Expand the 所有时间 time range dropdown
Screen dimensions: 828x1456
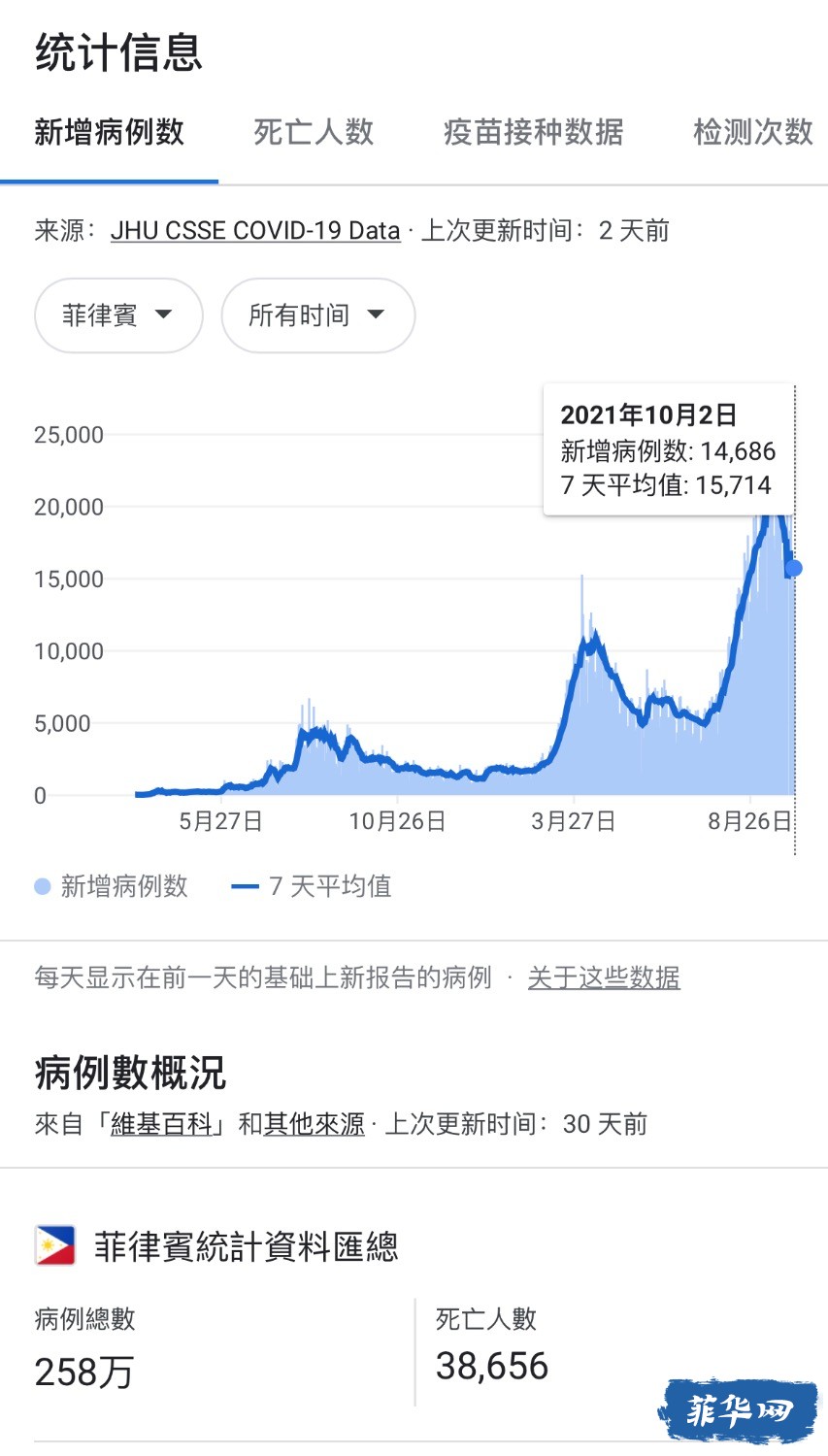[x=317, y=315]
